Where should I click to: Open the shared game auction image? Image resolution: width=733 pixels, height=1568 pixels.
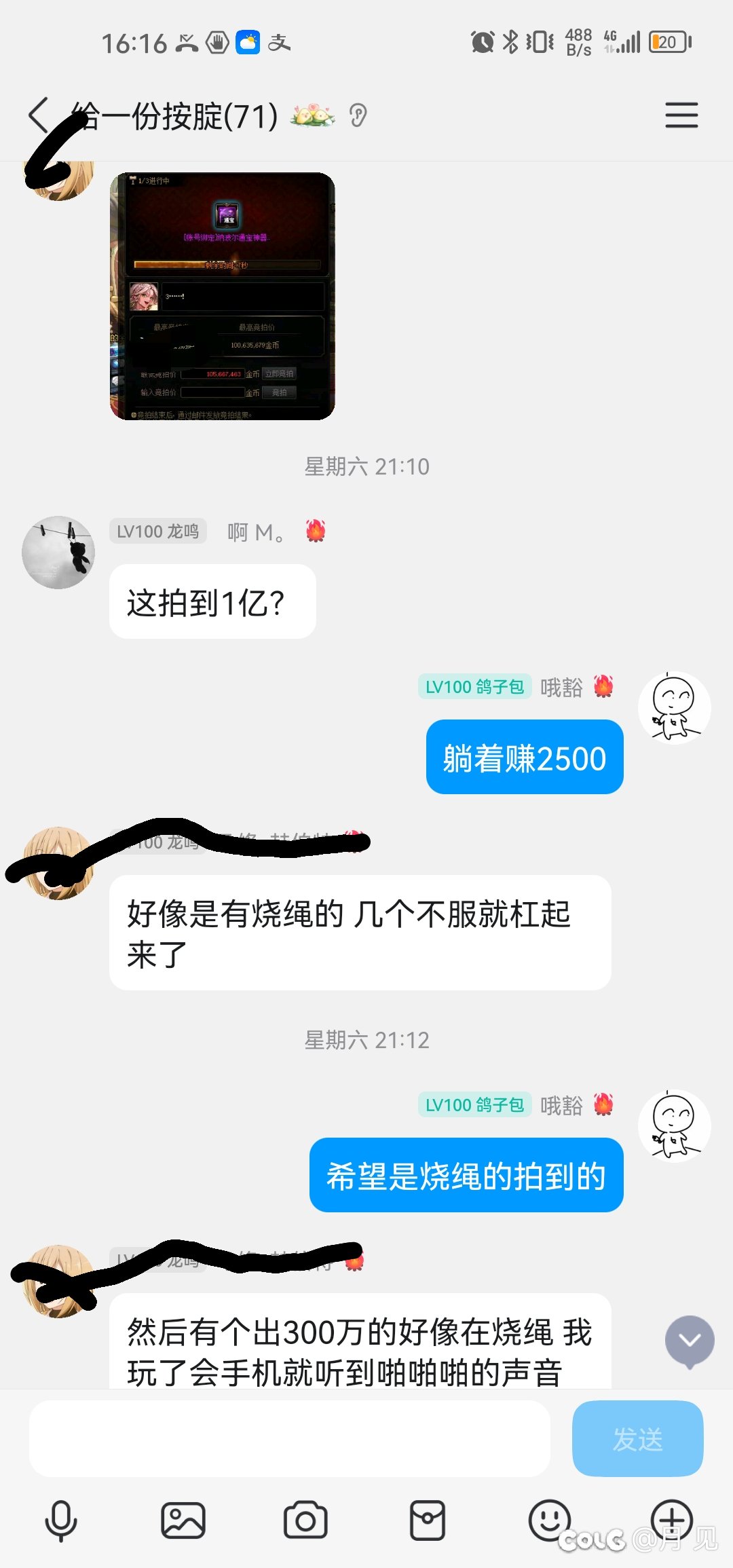[x=223, y=296]
